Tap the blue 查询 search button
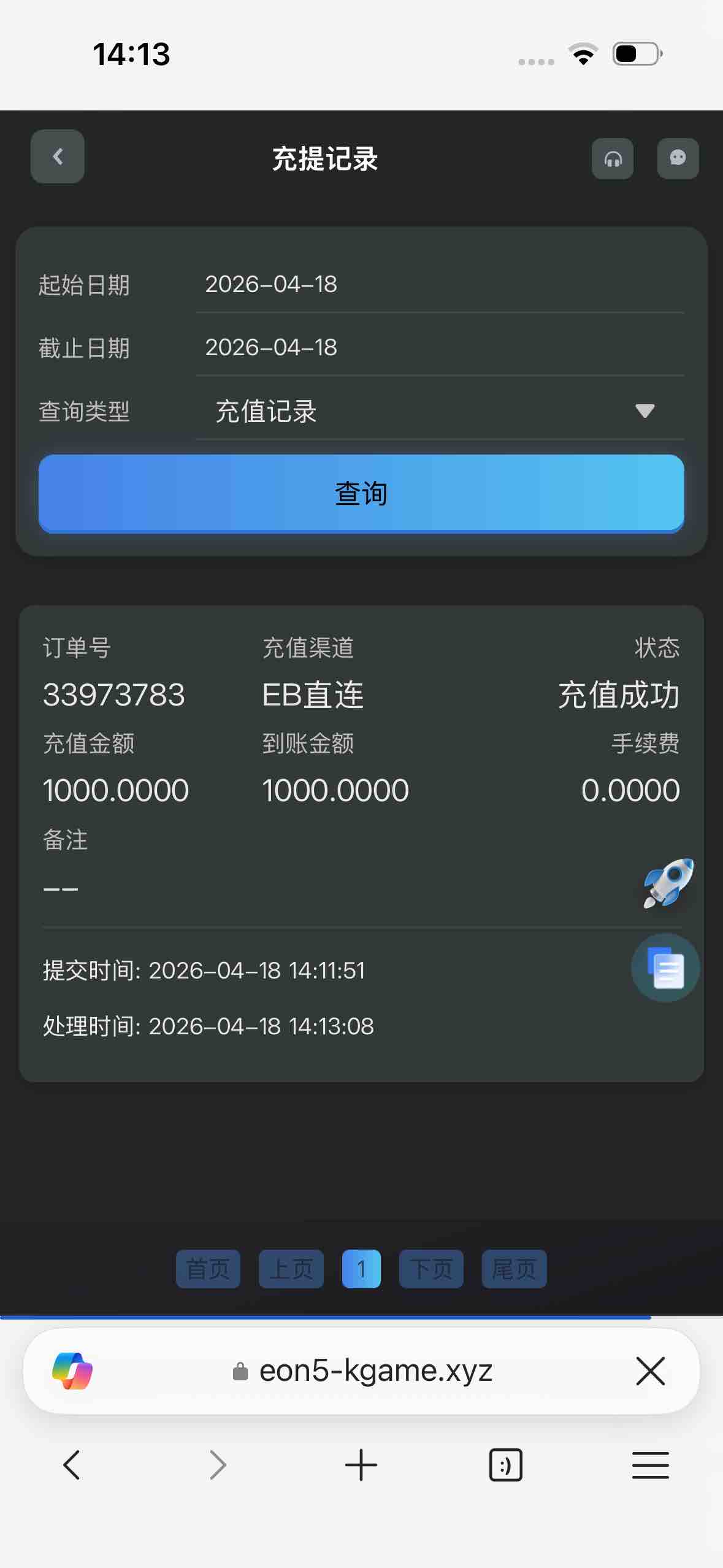Image resolution: width=723 pixels, height=1568 pixels. coord(361,493)
